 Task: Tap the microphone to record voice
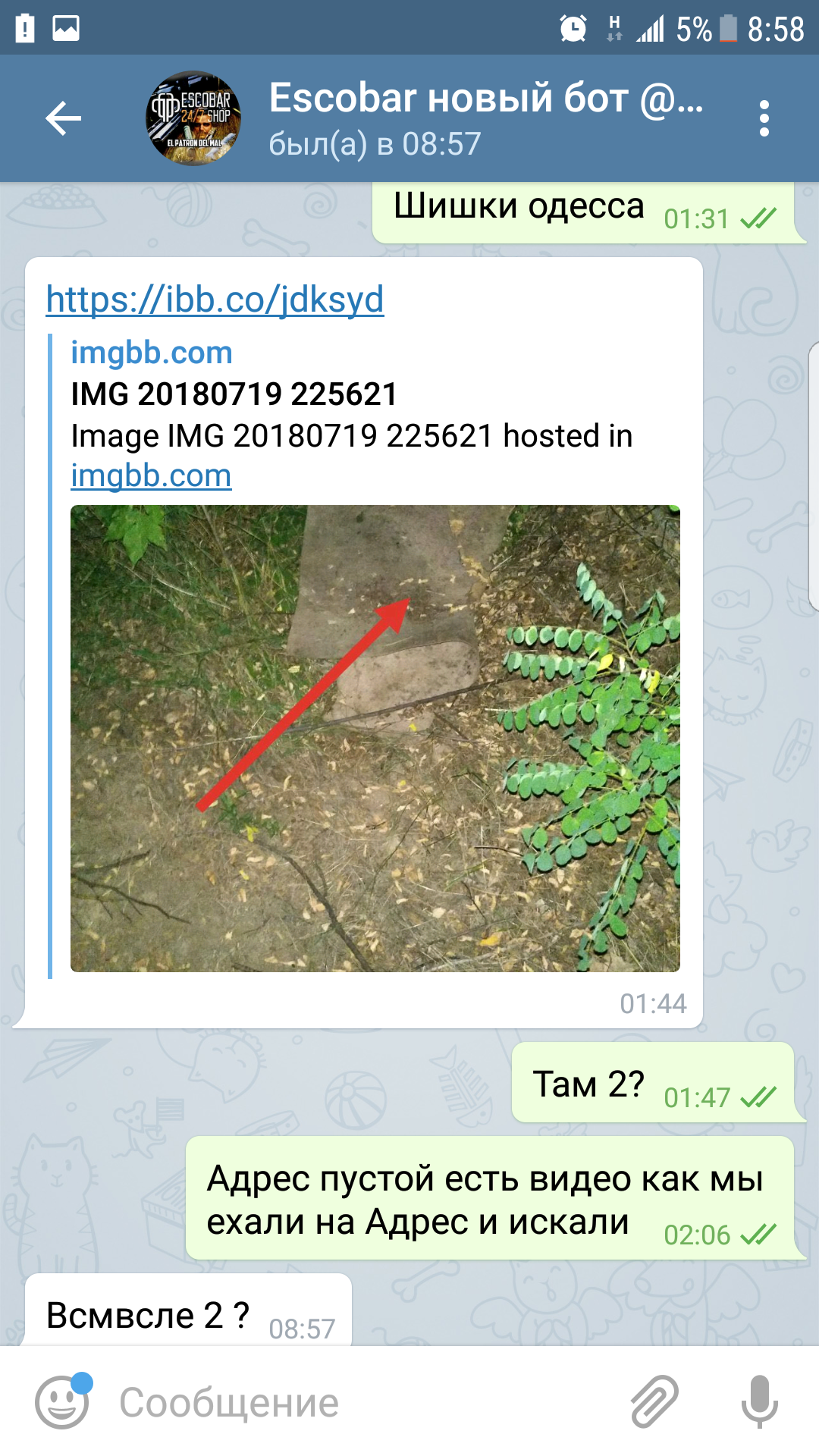tap(759, 1402)
